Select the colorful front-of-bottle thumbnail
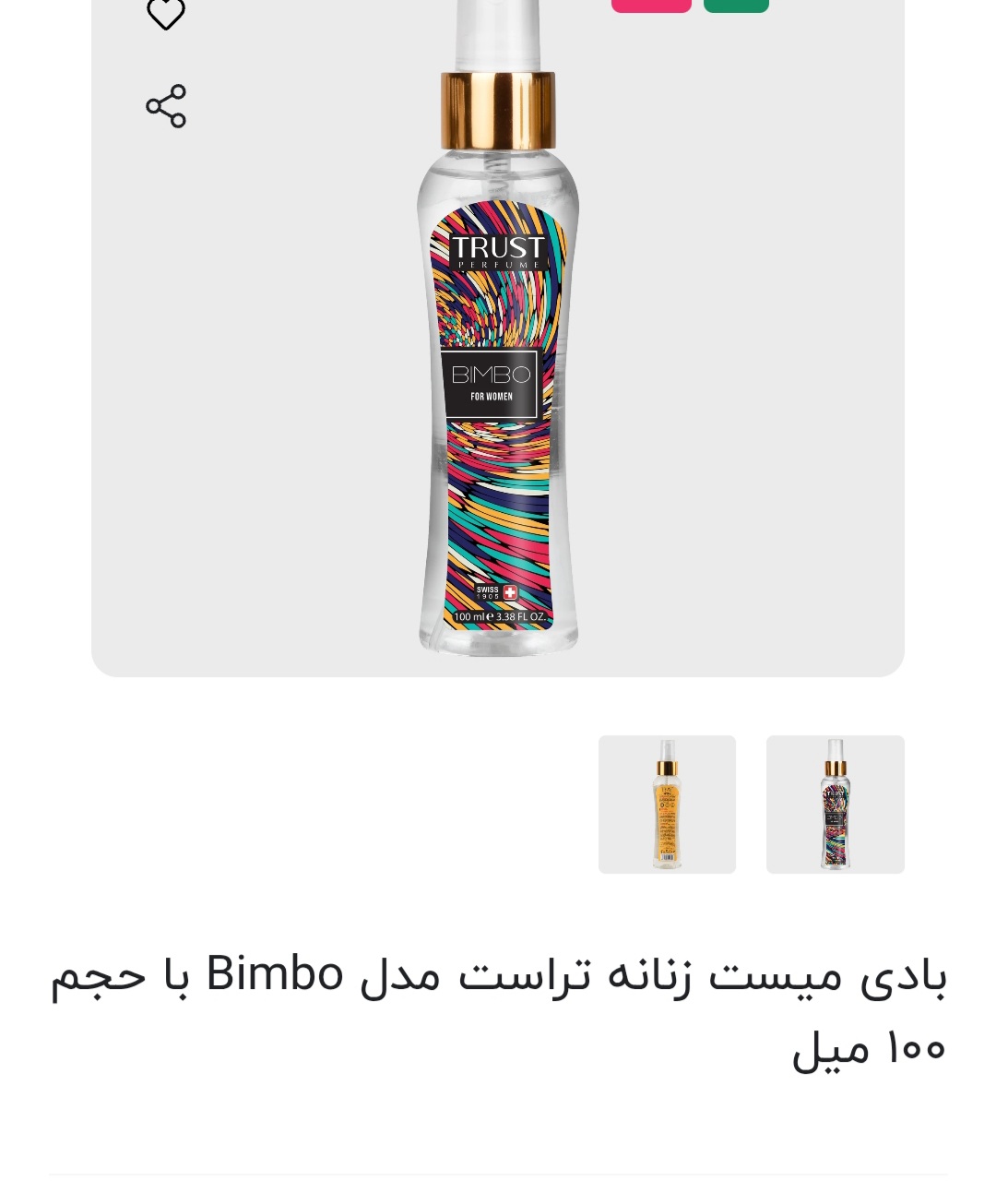This screenshot has width=996, height=1204. coord(835,805)
